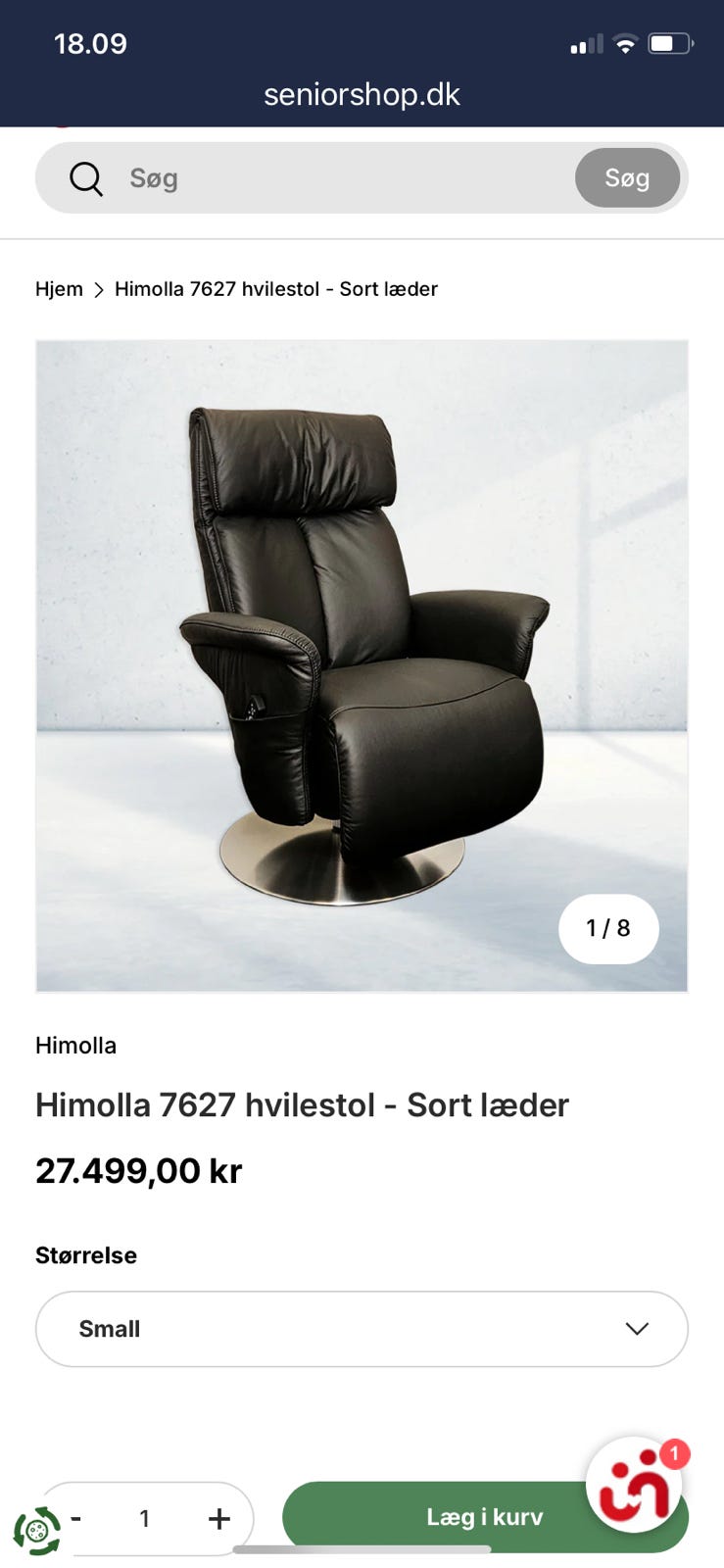724x1568 pixels.
Task: Click the plus icon to increase quantity
Action: pos(217,1517)
